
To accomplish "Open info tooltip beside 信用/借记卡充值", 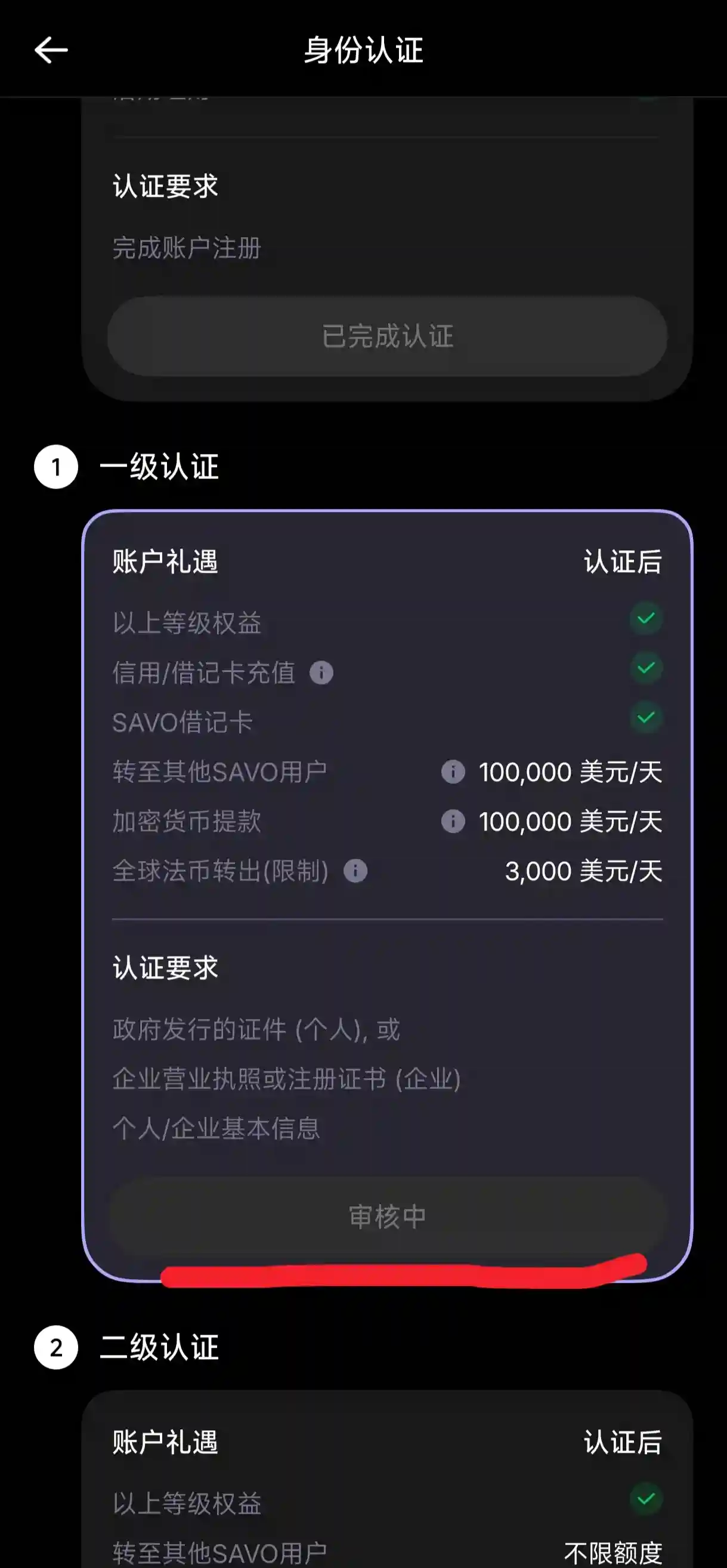I will (321, 672).
